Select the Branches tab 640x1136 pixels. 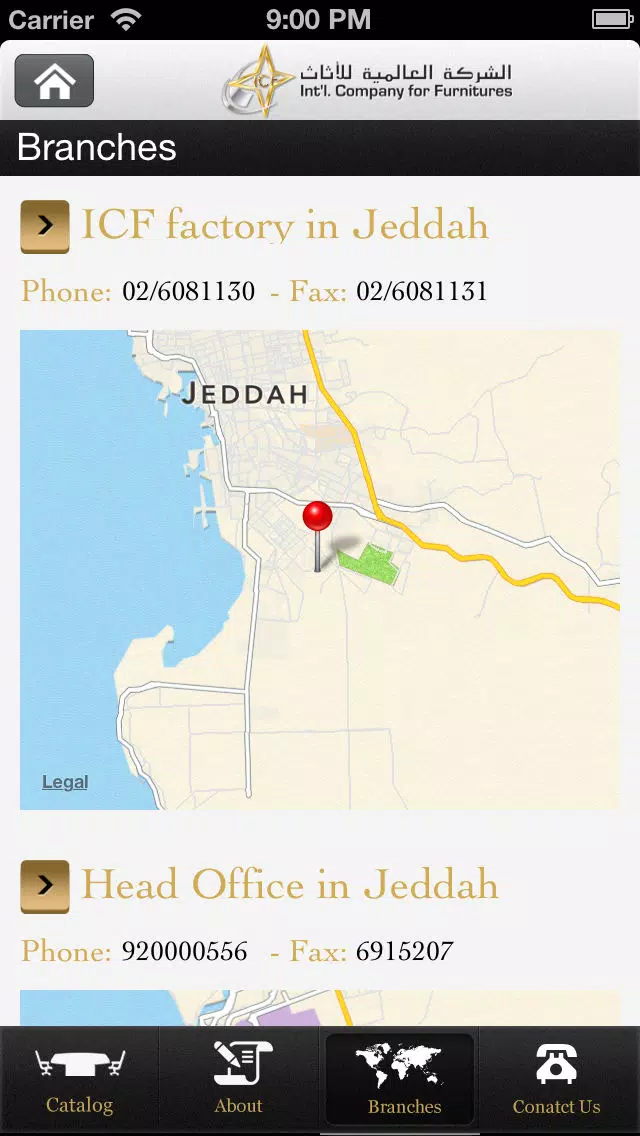(x=399, y=1081)
